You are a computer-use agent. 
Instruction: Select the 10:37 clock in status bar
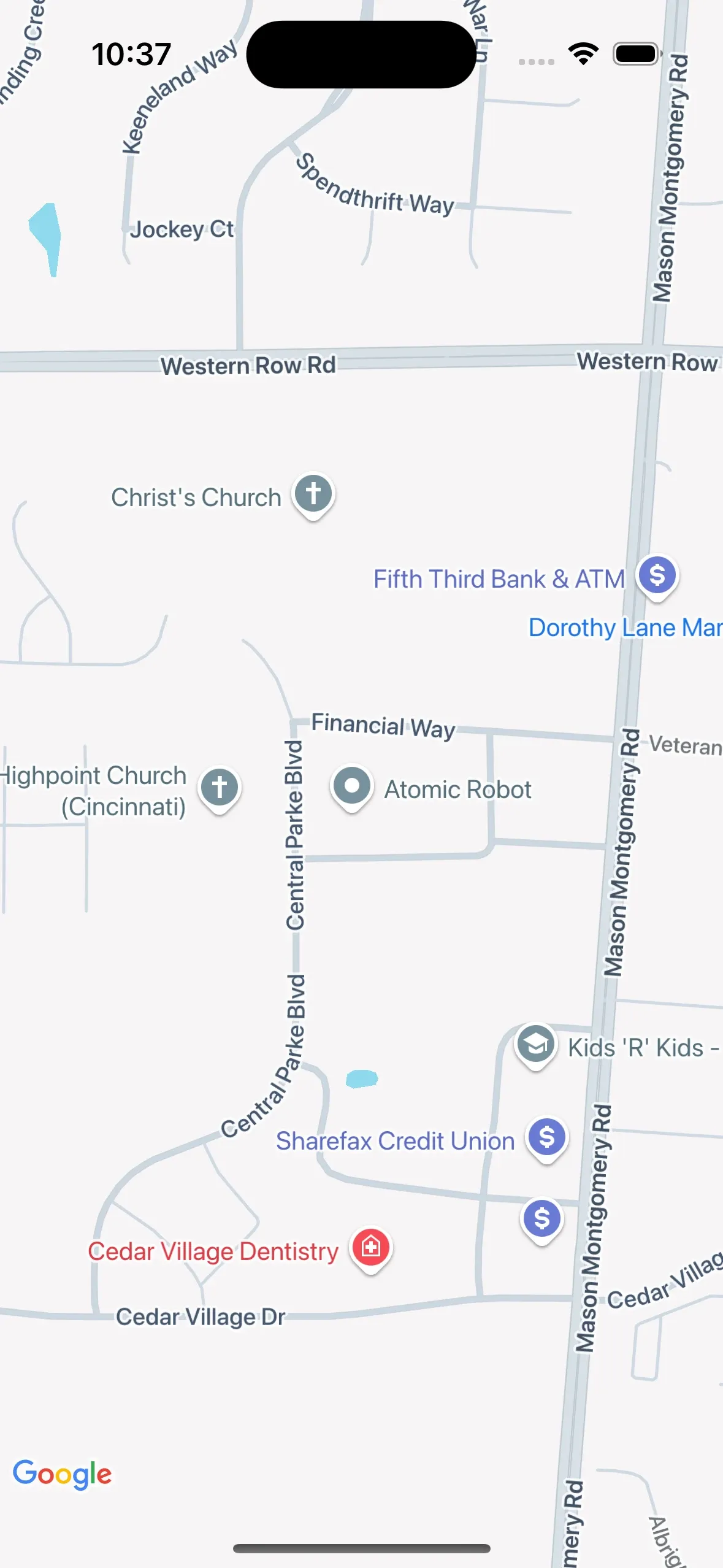tap(131, 54)
